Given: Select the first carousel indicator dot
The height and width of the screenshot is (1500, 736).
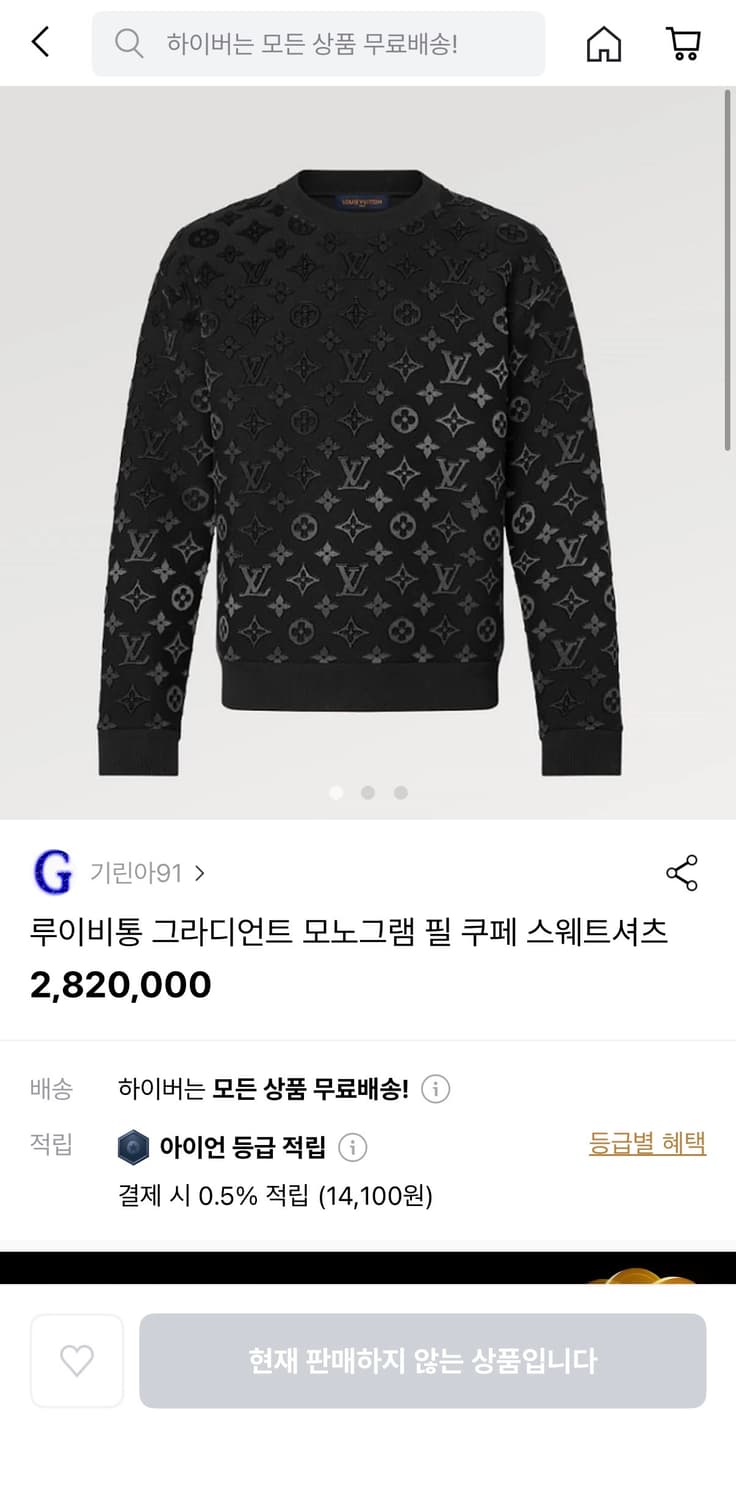Looking at the screenshot, I should (335, 792).
